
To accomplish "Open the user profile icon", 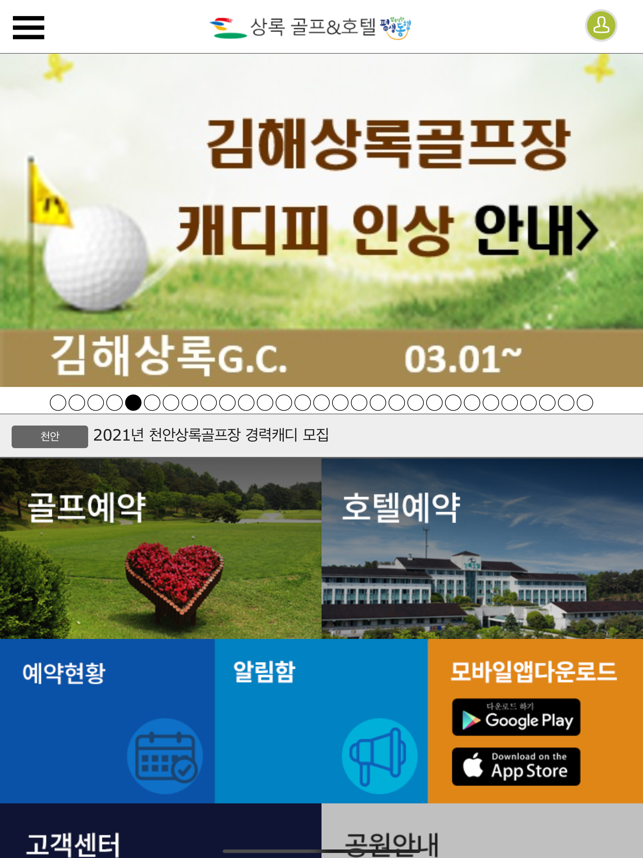I will pos(601,26).
